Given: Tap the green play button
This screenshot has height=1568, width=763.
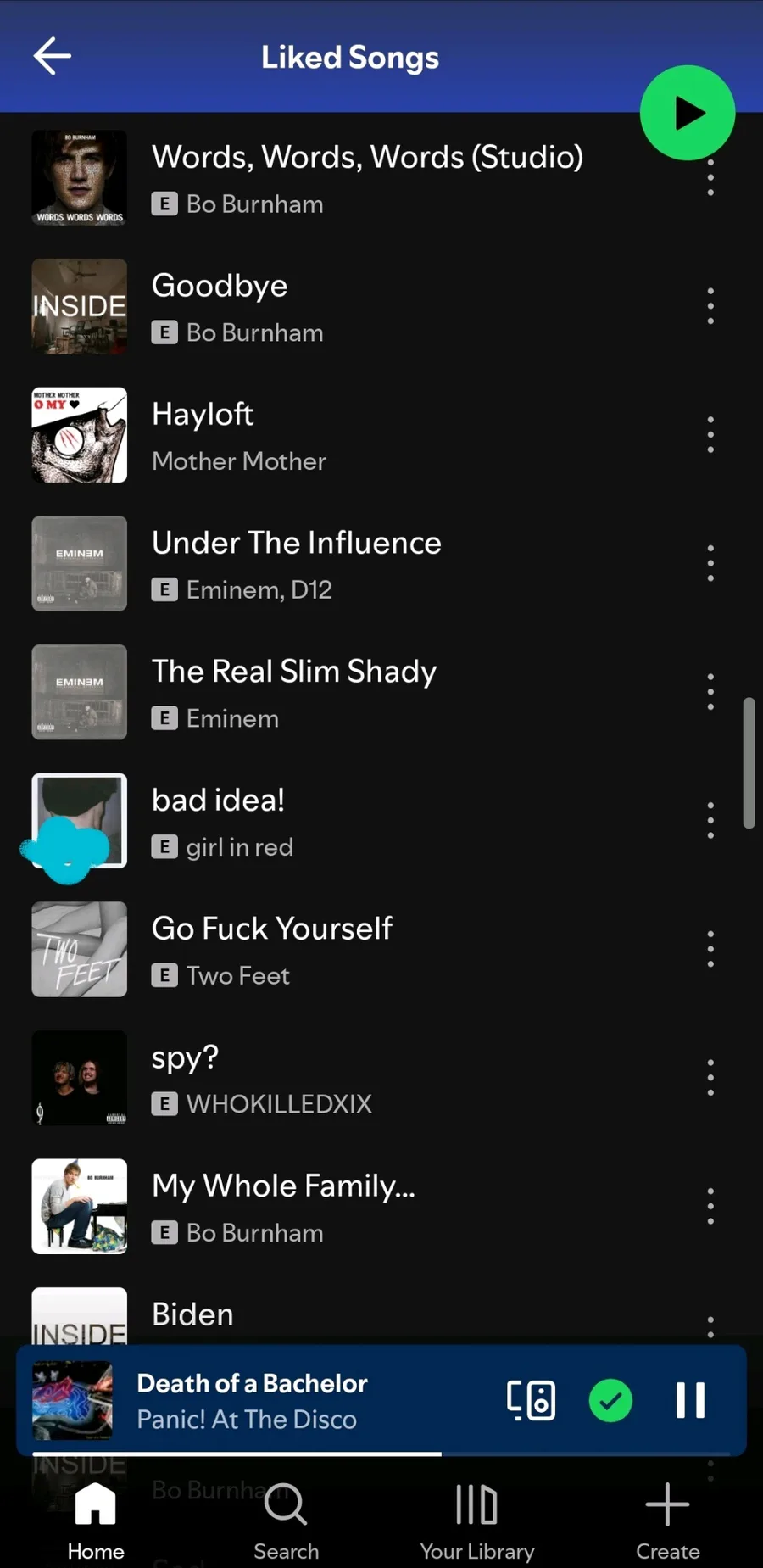Looking at the screenshot, I should point(687,113).
